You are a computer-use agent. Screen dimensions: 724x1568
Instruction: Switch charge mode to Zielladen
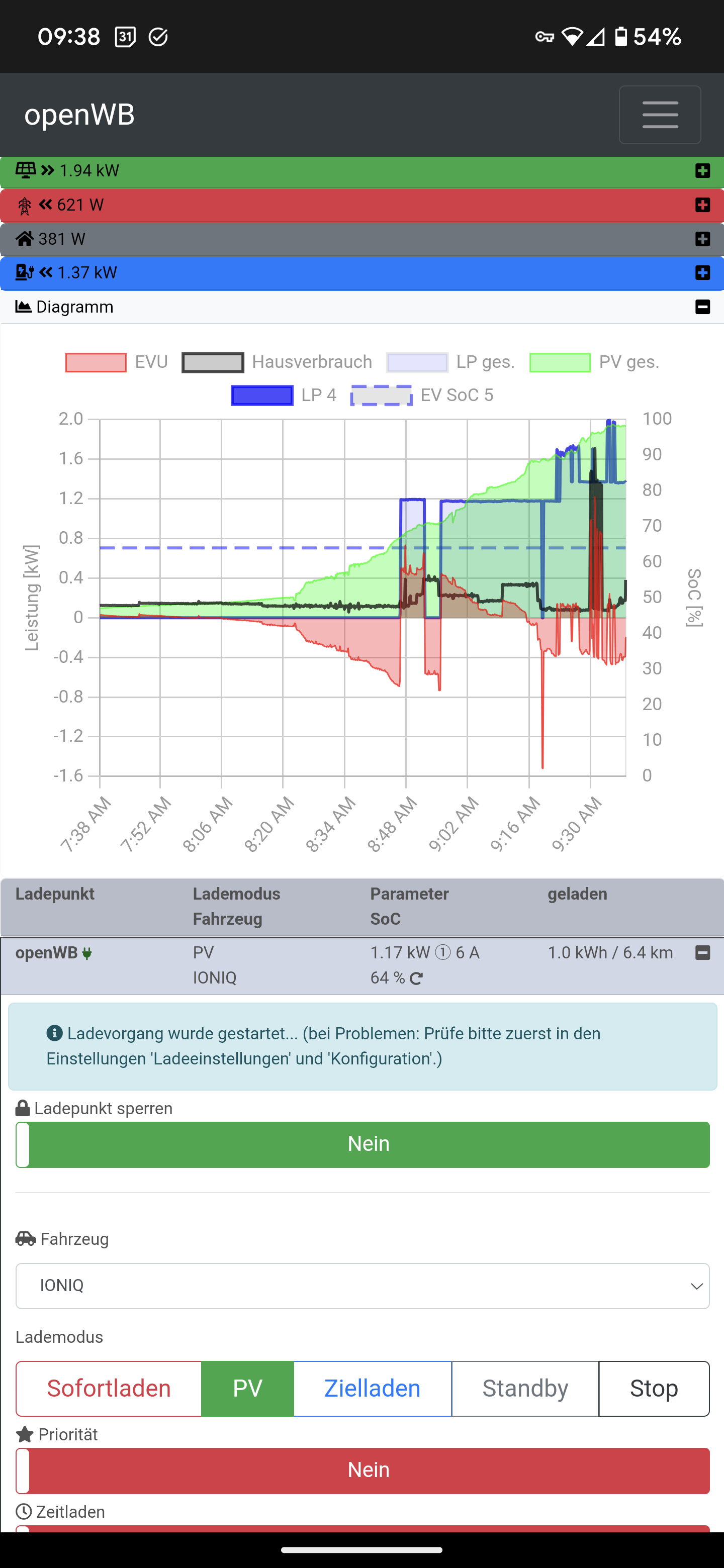tap(372, 1389)
